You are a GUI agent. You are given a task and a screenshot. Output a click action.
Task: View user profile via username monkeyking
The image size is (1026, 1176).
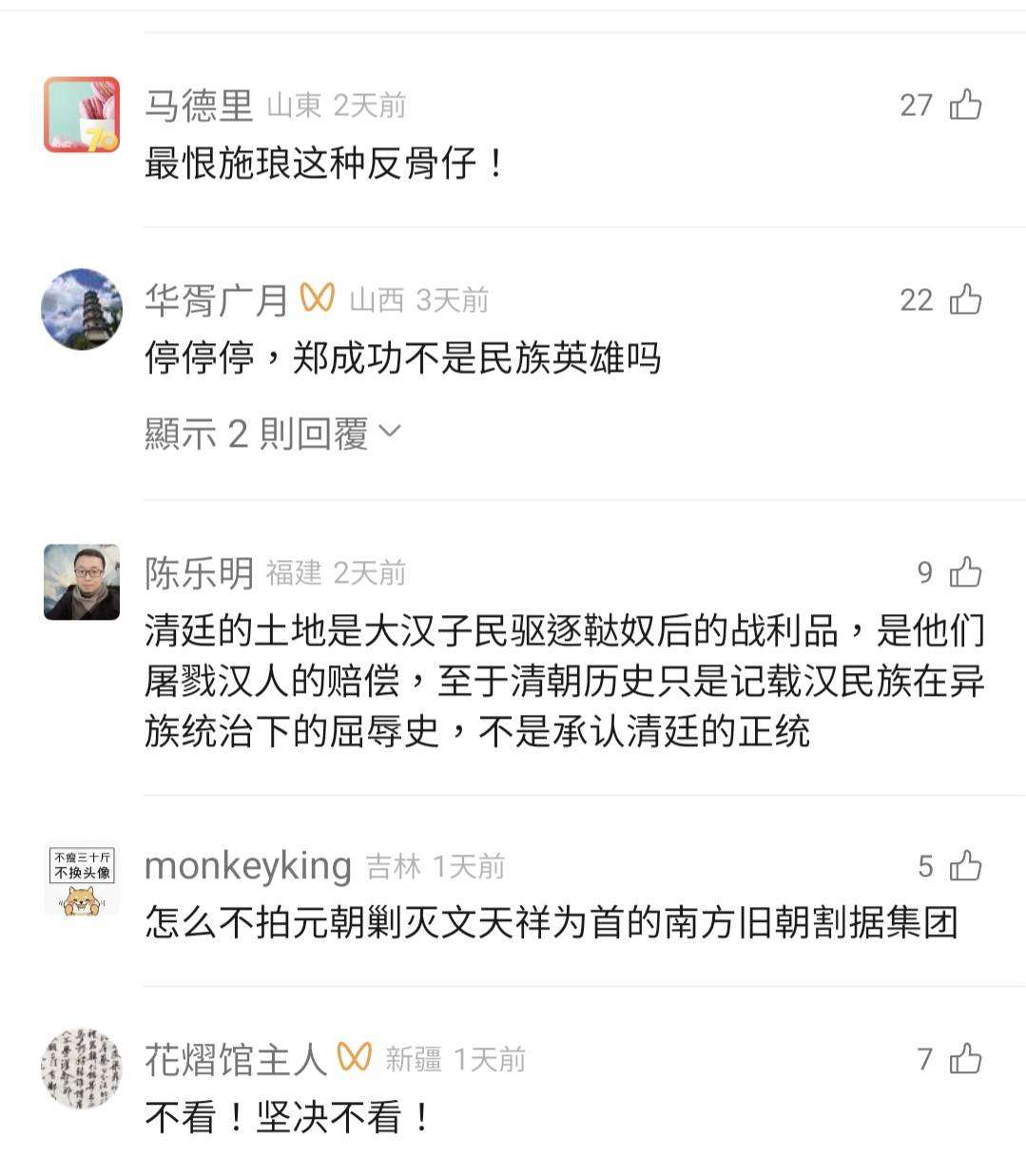(248, 865)
